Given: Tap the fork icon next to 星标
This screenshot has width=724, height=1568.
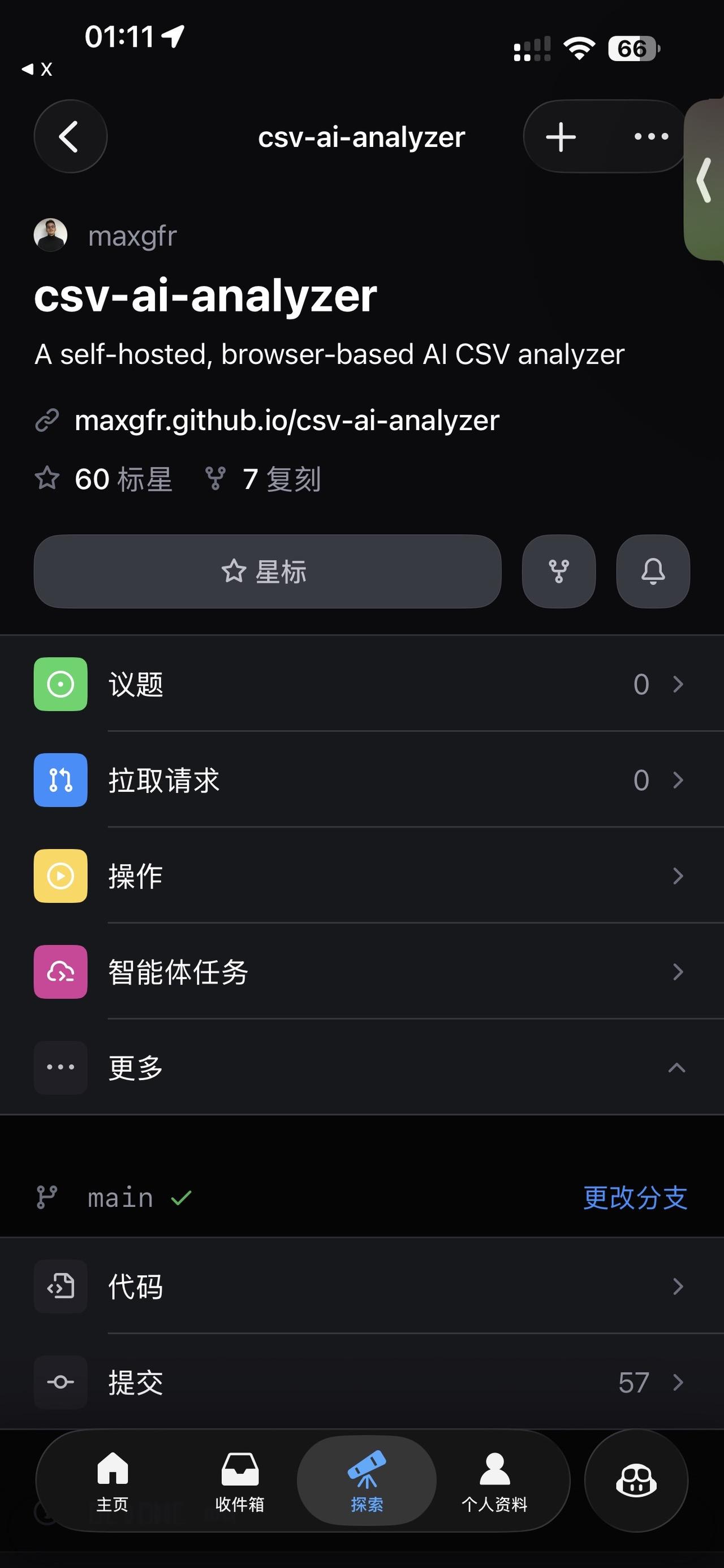Looking at the screenshot, I should [558, 571].
